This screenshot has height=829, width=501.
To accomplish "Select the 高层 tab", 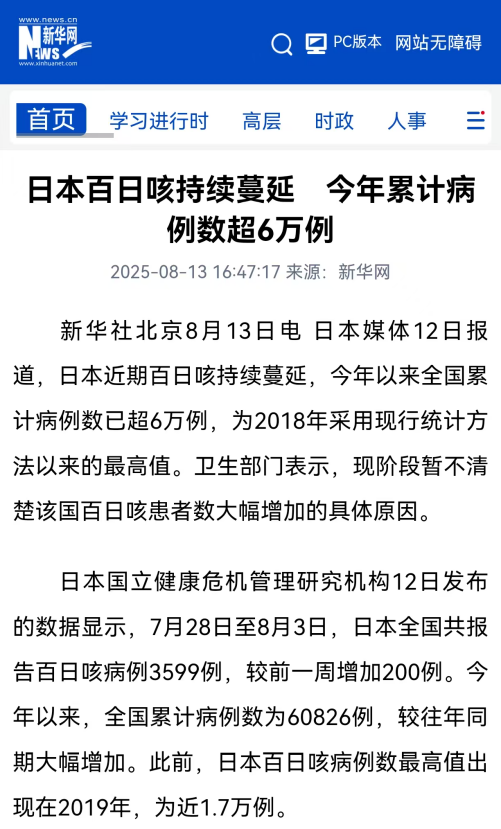I will tap(262, 121).
